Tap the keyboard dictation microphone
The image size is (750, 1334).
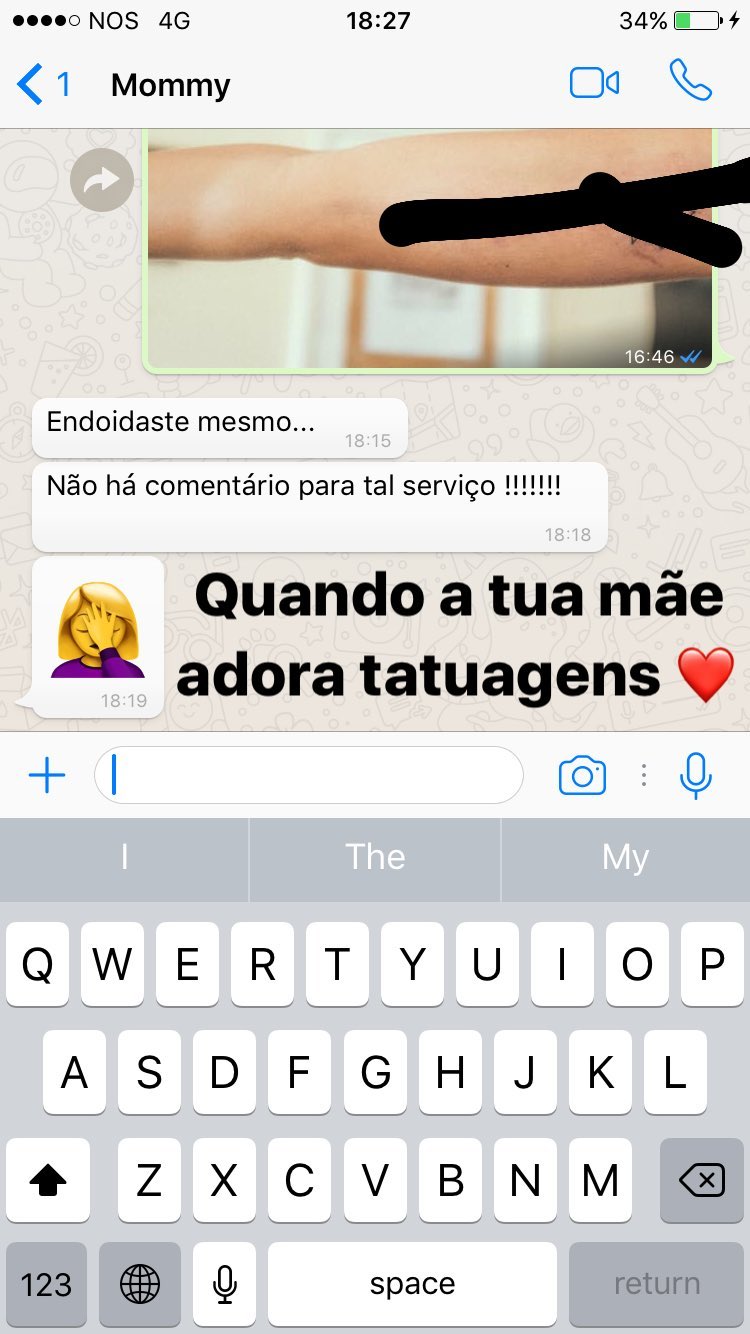[225, 1284]
